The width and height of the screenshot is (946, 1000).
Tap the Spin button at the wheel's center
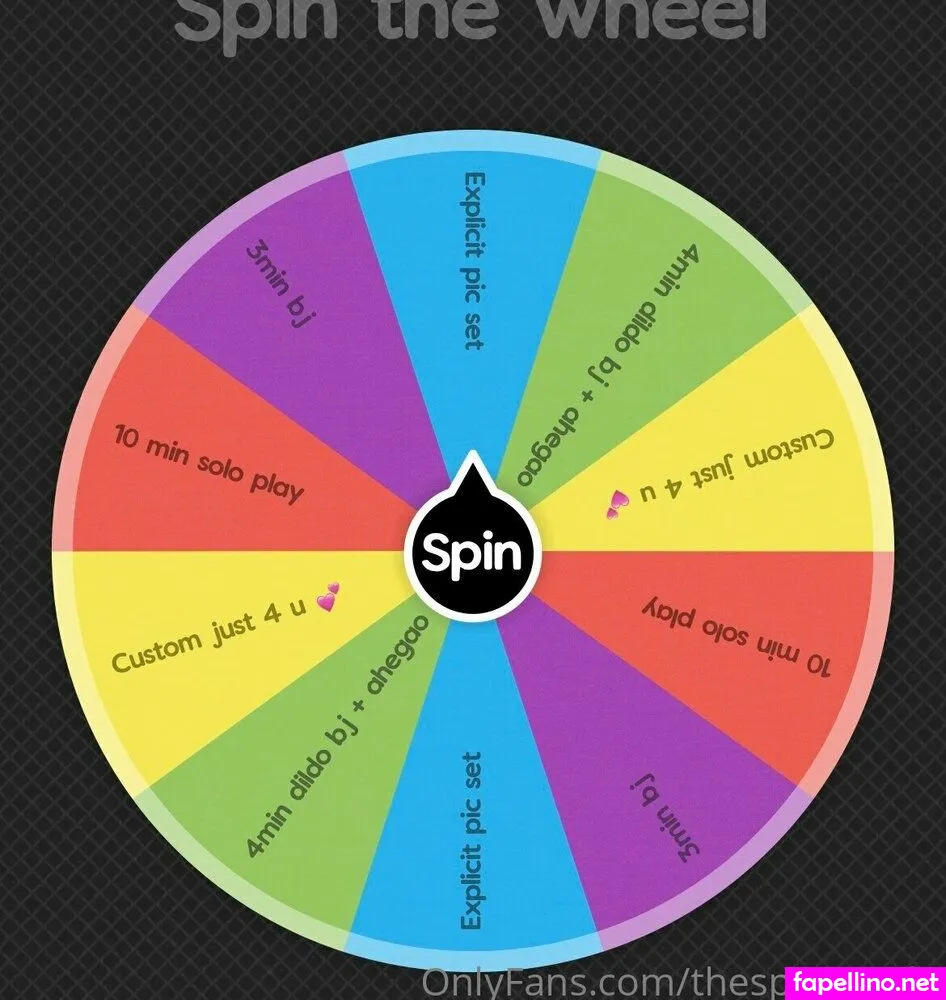click(x=472, y=551)
